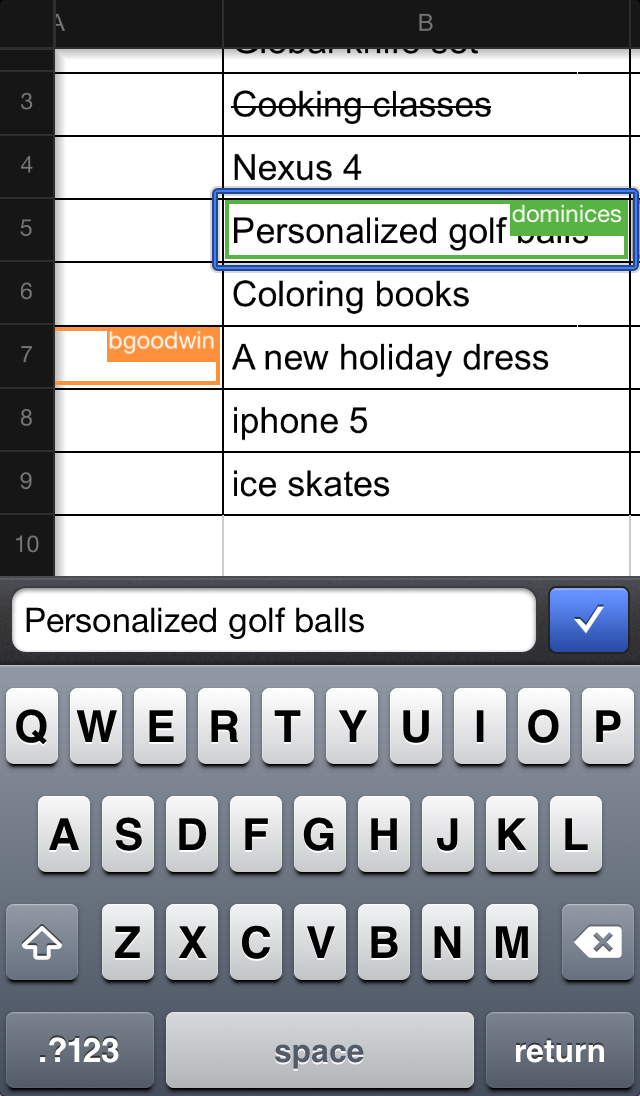
Task: Select the iphone 5 cell
Action: [400, 421]
